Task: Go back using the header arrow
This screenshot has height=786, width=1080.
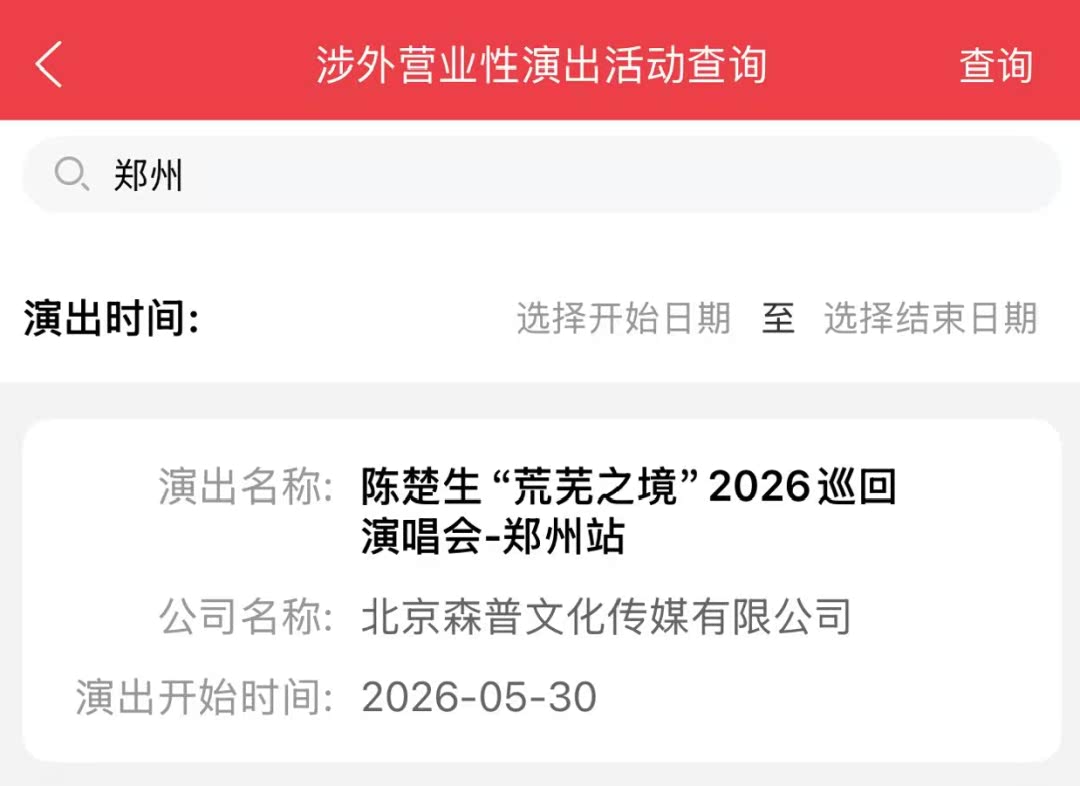Action: 49,64
